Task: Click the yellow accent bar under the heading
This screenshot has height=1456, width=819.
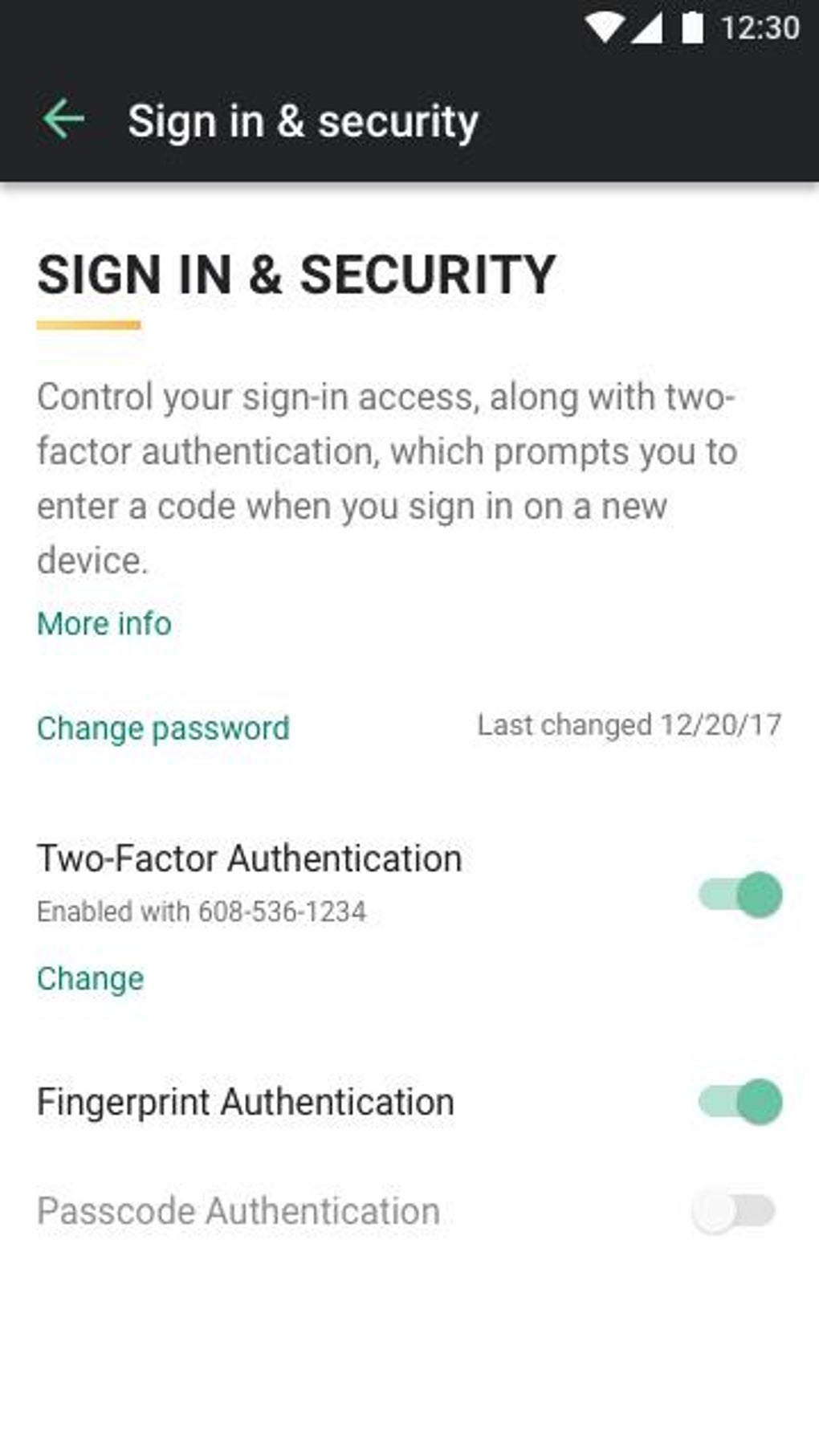Action: (x=90, y=326)
